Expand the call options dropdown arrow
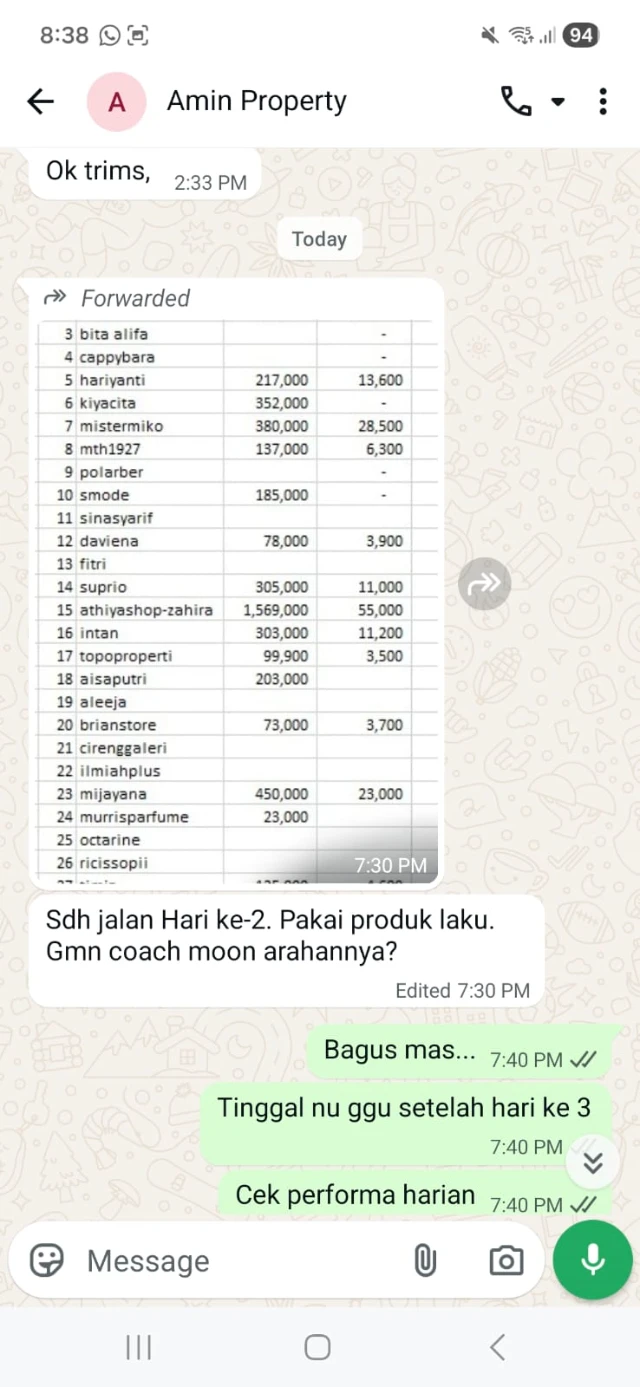 click(x=558, y=101)
